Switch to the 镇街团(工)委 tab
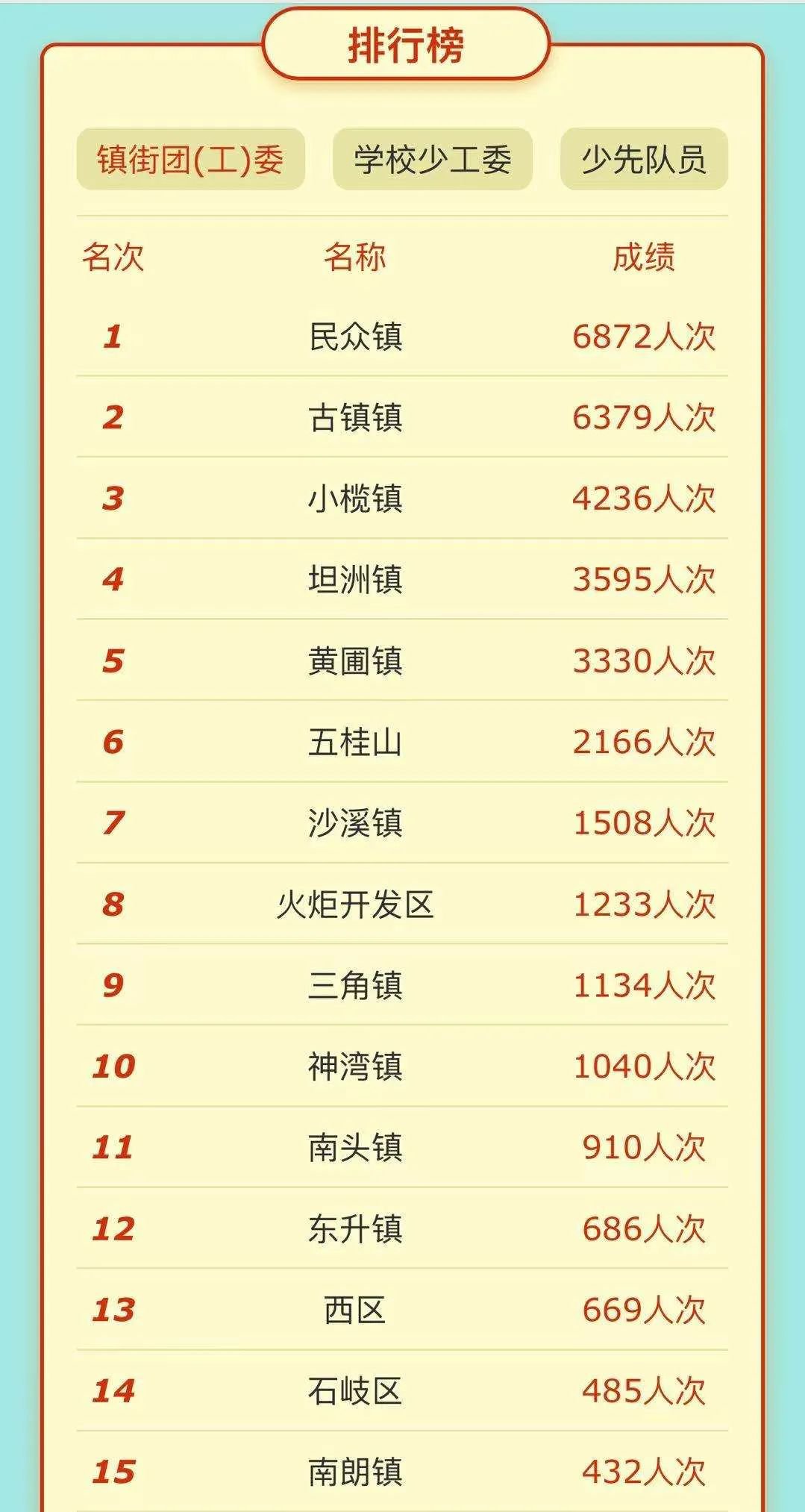The image size is (805, 1512). tap(191, 159)
